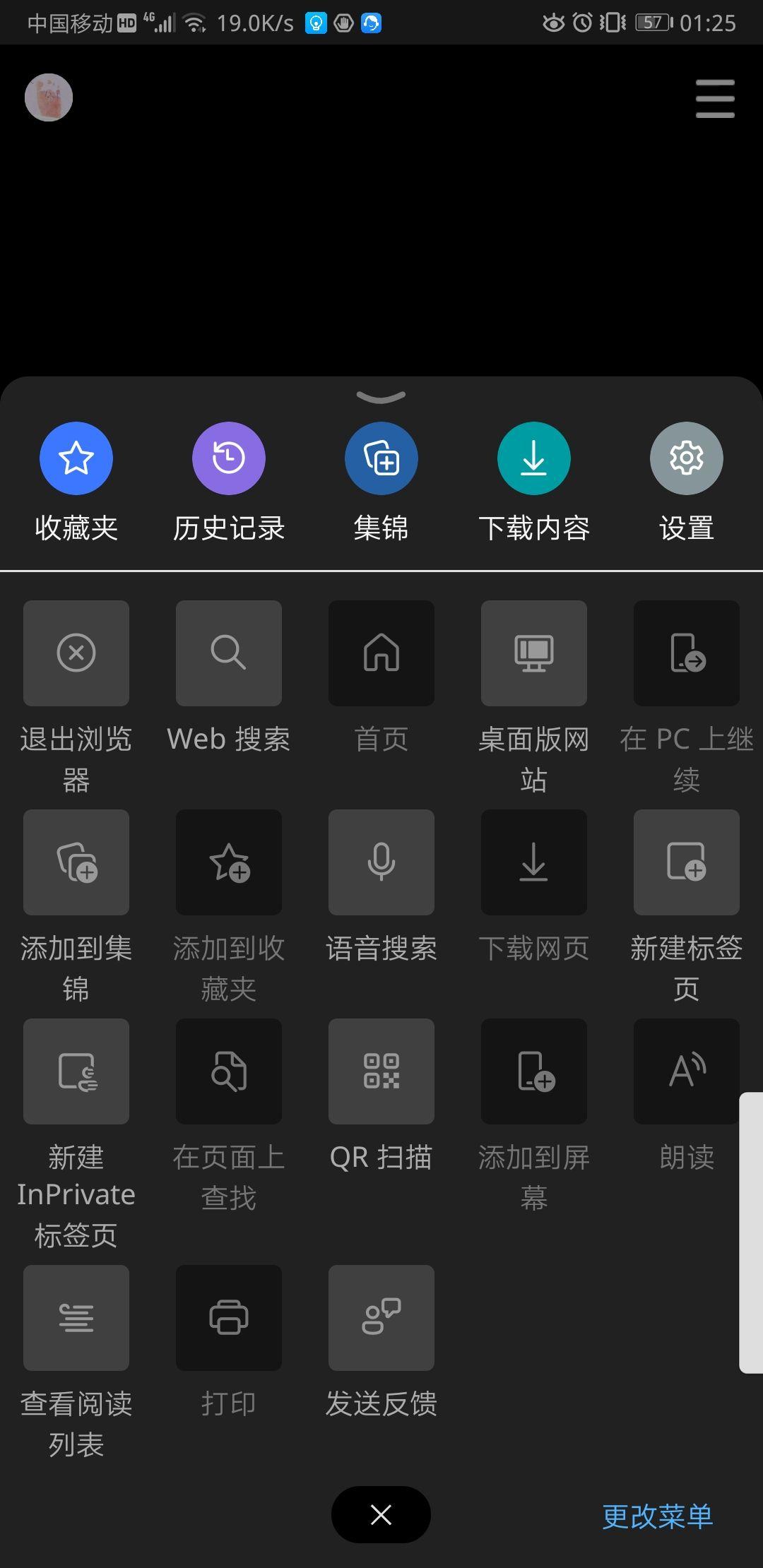The image size is (763, 1568).
Task: Open 历史记录 browsing history
Action: (x=229, y=459)
